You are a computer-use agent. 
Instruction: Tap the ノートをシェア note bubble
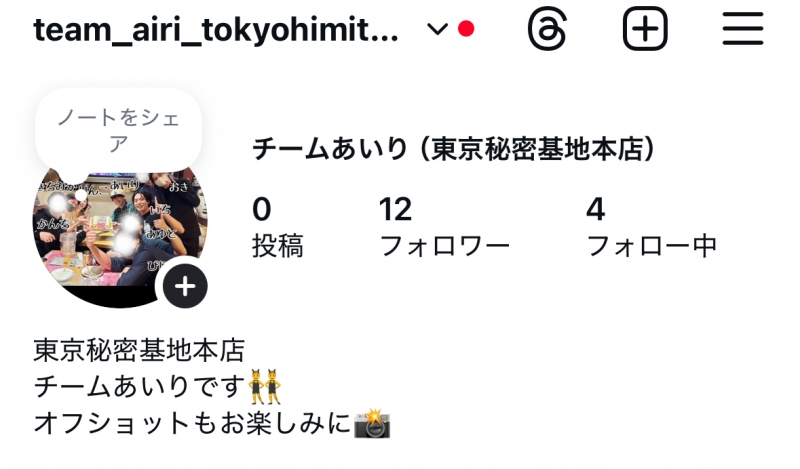click(118, 131)
